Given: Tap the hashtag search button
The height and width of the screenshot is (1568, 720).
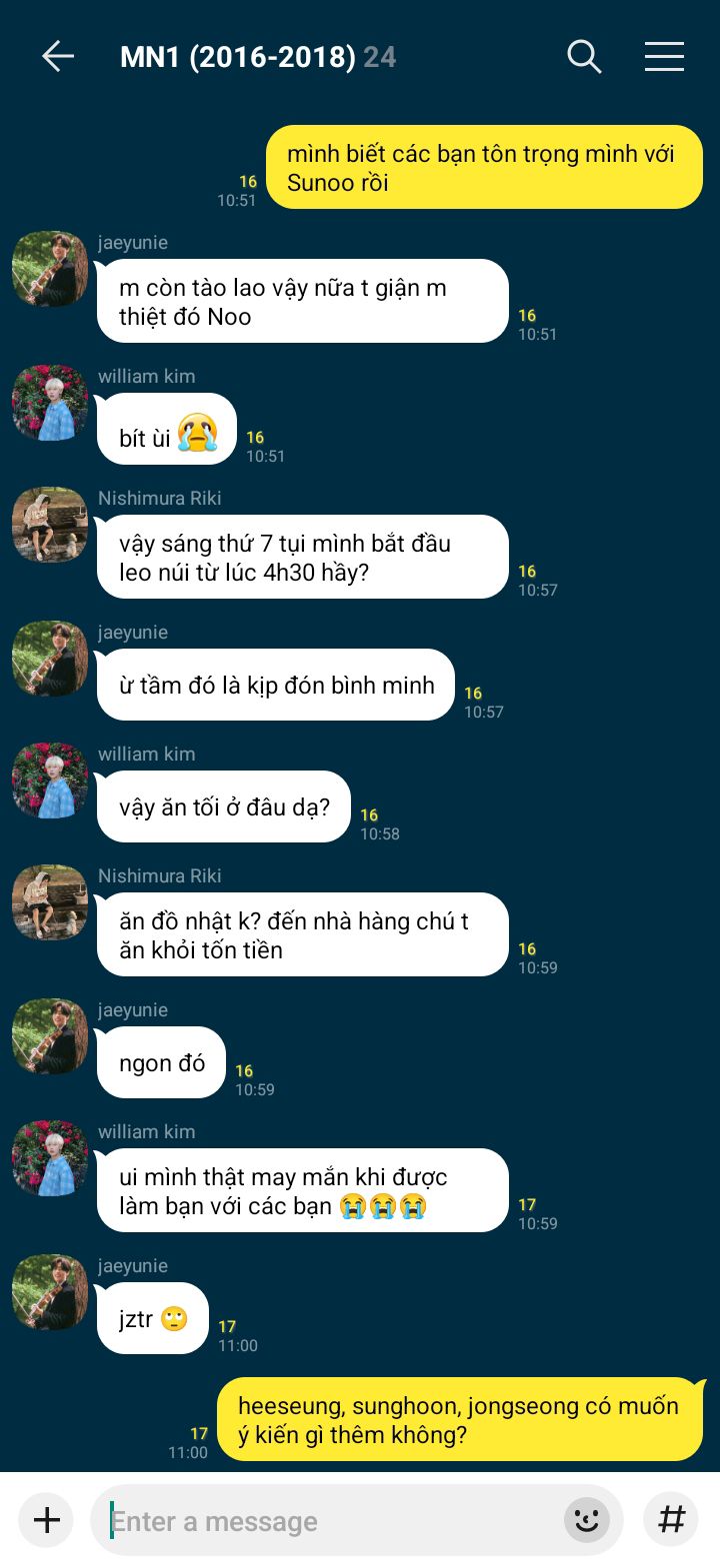Looking at the screenshot, I should 671,1520.
